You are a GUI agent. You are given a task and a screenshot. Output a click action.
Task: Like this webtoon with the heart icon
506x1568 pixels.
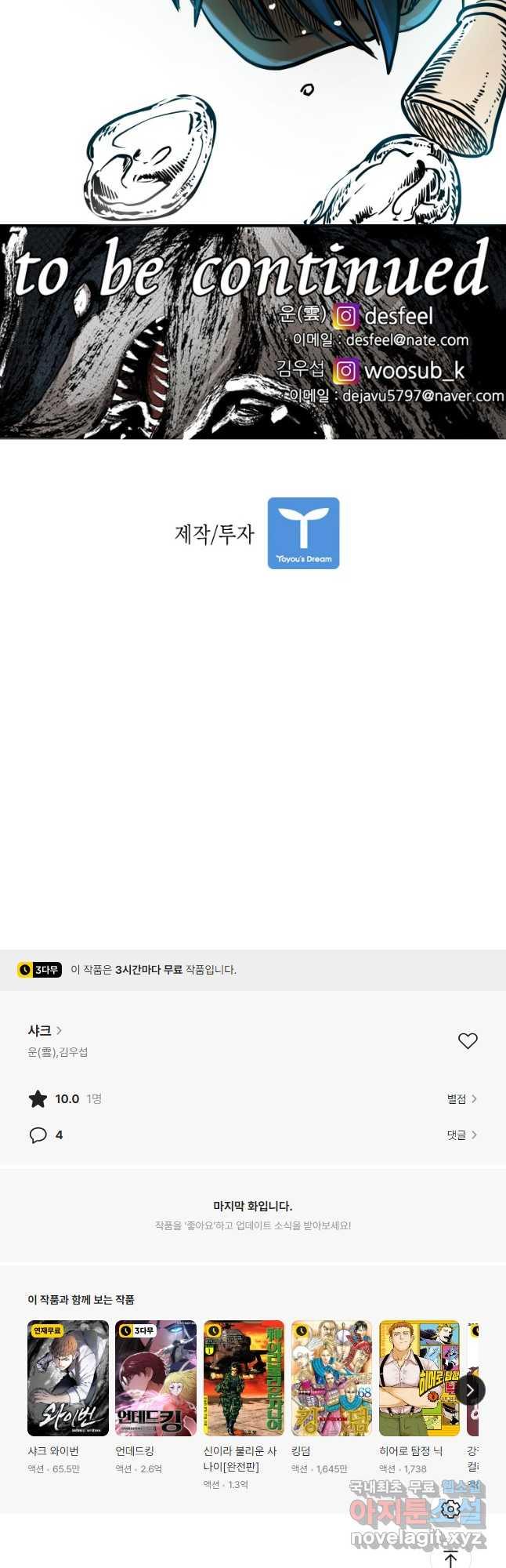coord(468,1040)
